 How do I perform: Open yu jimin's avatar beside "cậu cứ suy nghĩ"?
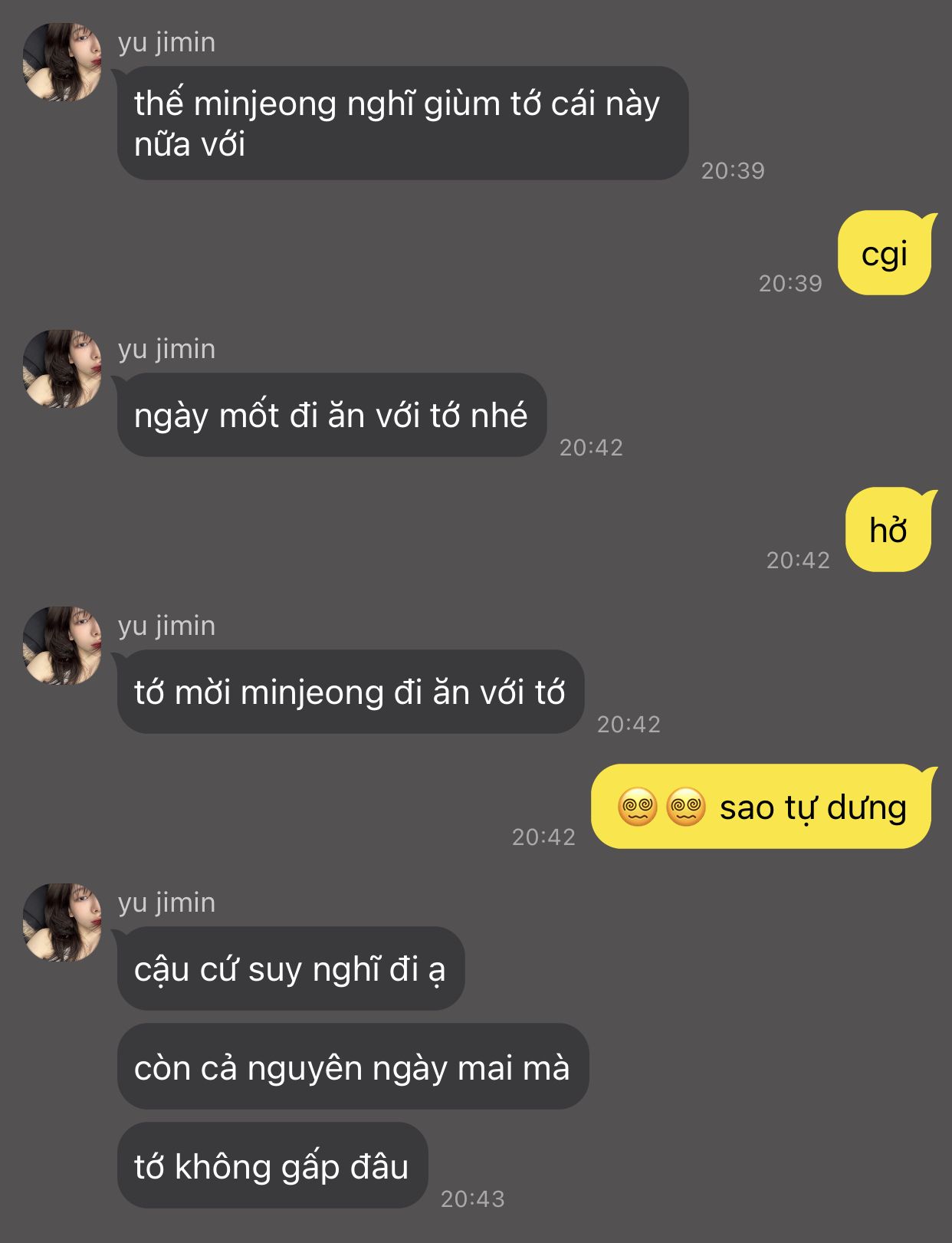point(62,922)
